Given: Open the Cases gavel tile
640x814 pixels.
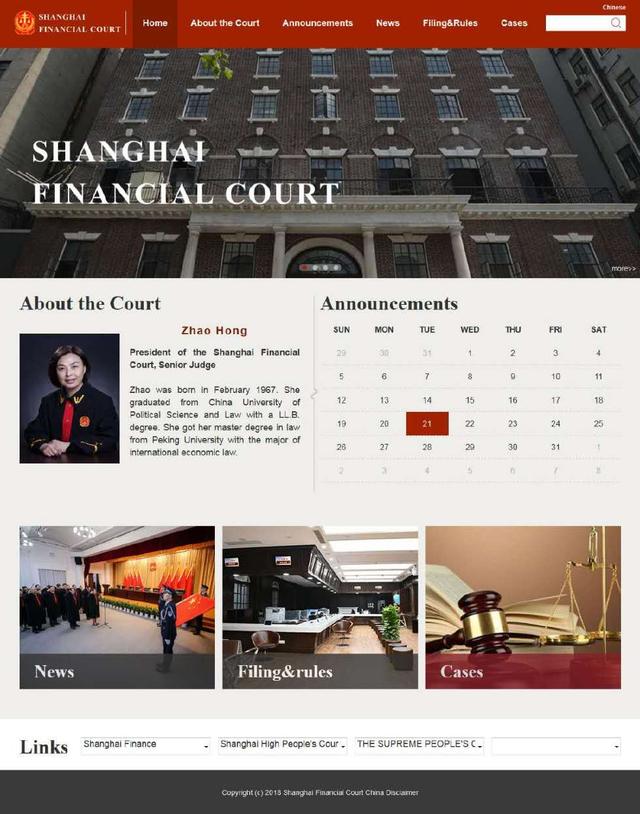Looking at the screenshot, I should coord(522,607).
